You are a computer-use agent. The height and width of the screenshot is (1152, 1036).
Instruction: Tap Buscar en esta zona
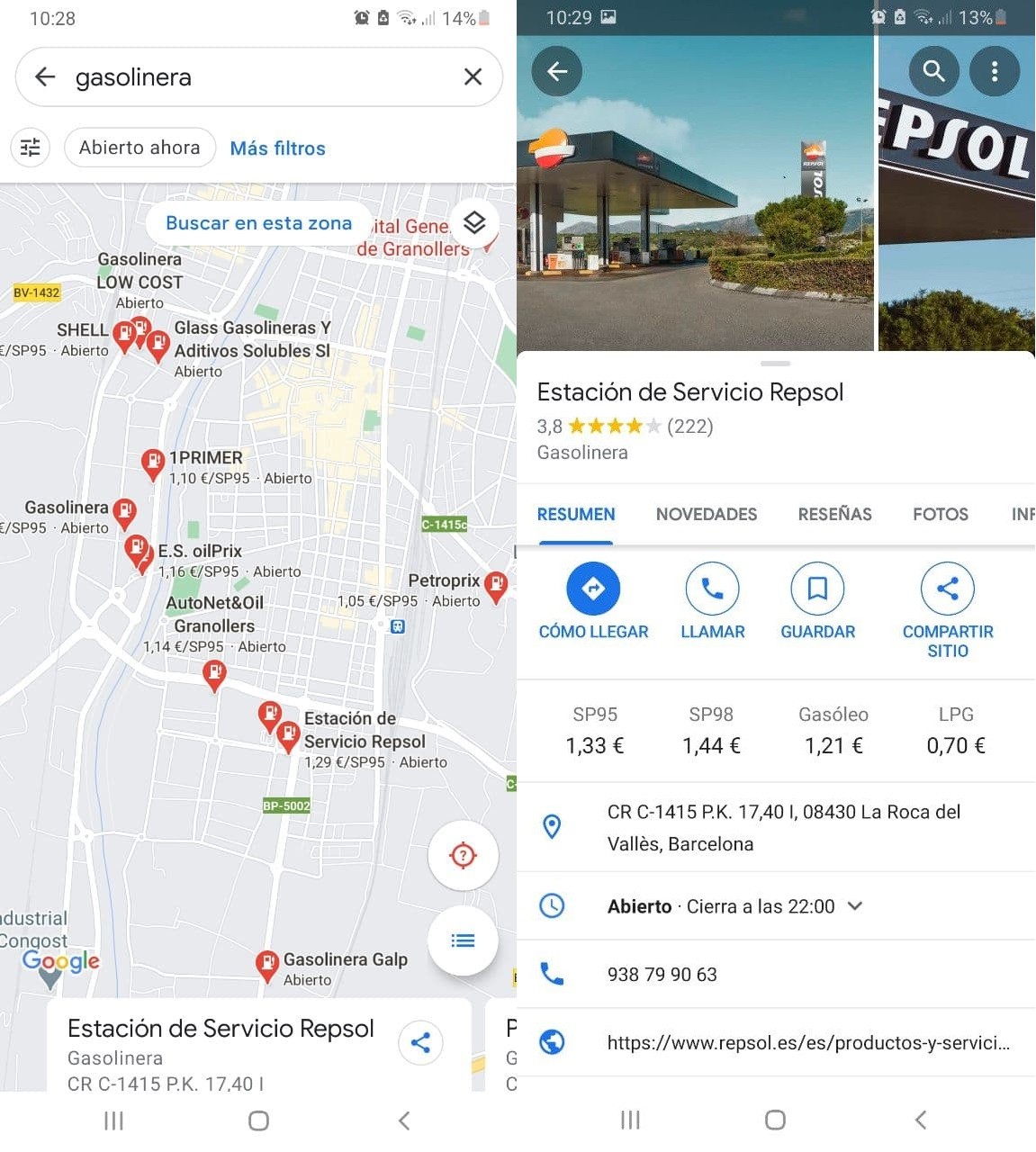[x=258, y=223]
